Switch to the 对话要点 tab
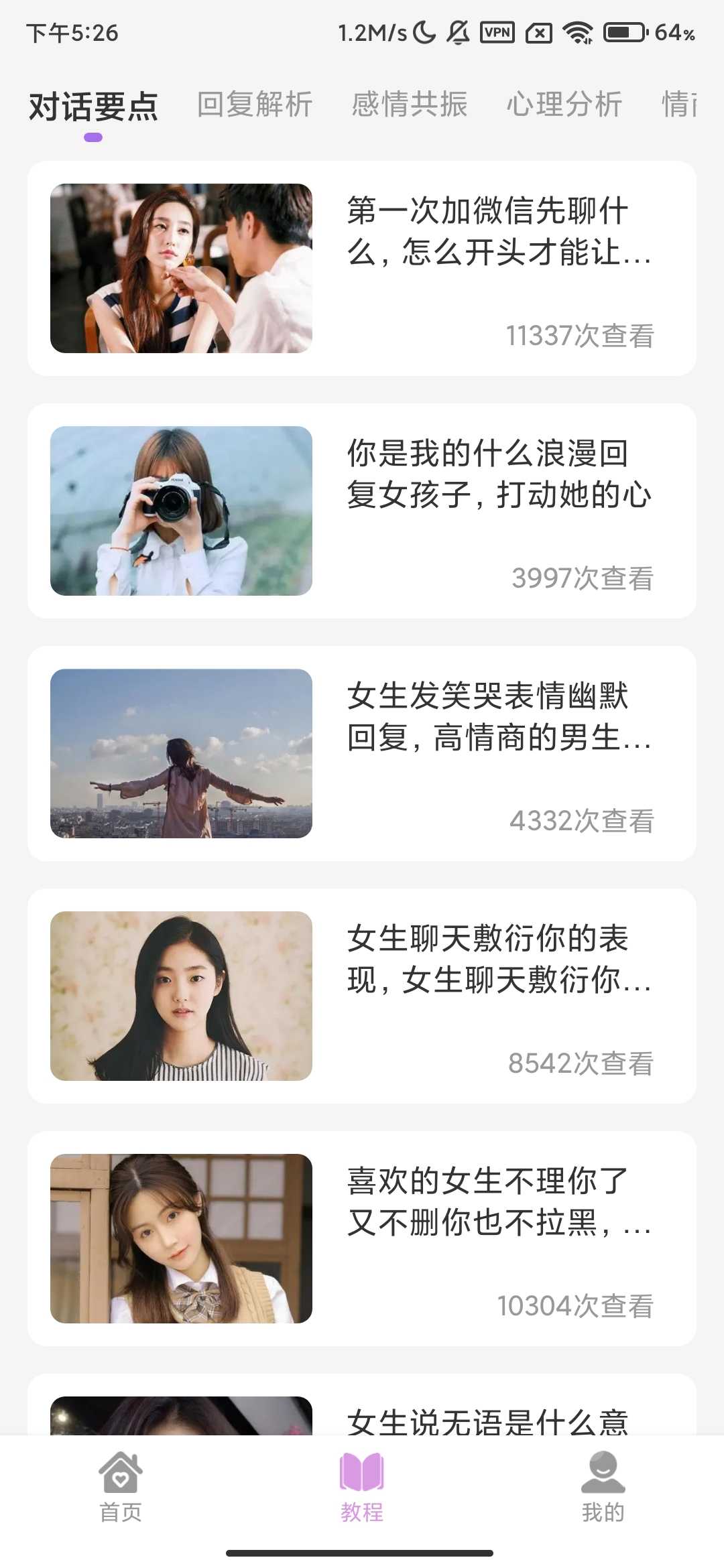The height and width of the screenshot is (1568, 724). coord(92,107)
